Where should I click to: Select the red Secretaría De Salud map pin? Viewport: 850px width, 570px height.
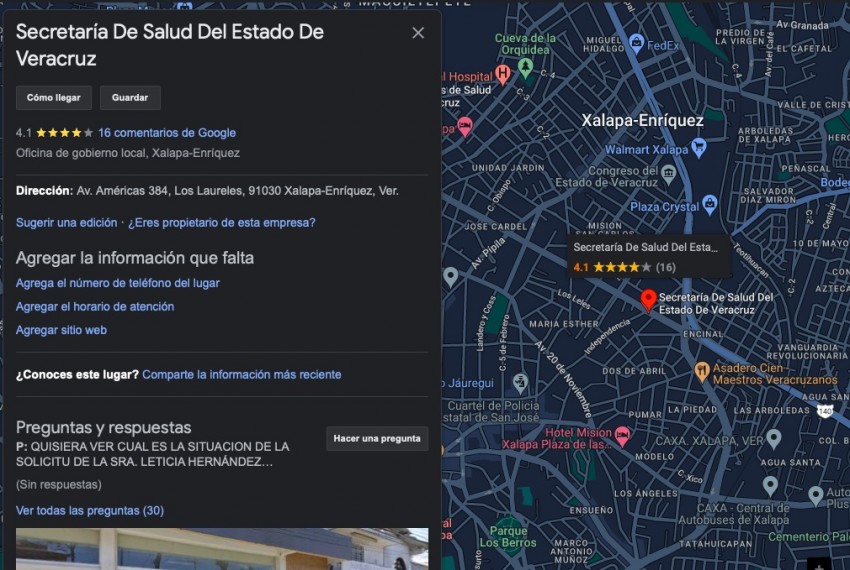tap(648, 299)
